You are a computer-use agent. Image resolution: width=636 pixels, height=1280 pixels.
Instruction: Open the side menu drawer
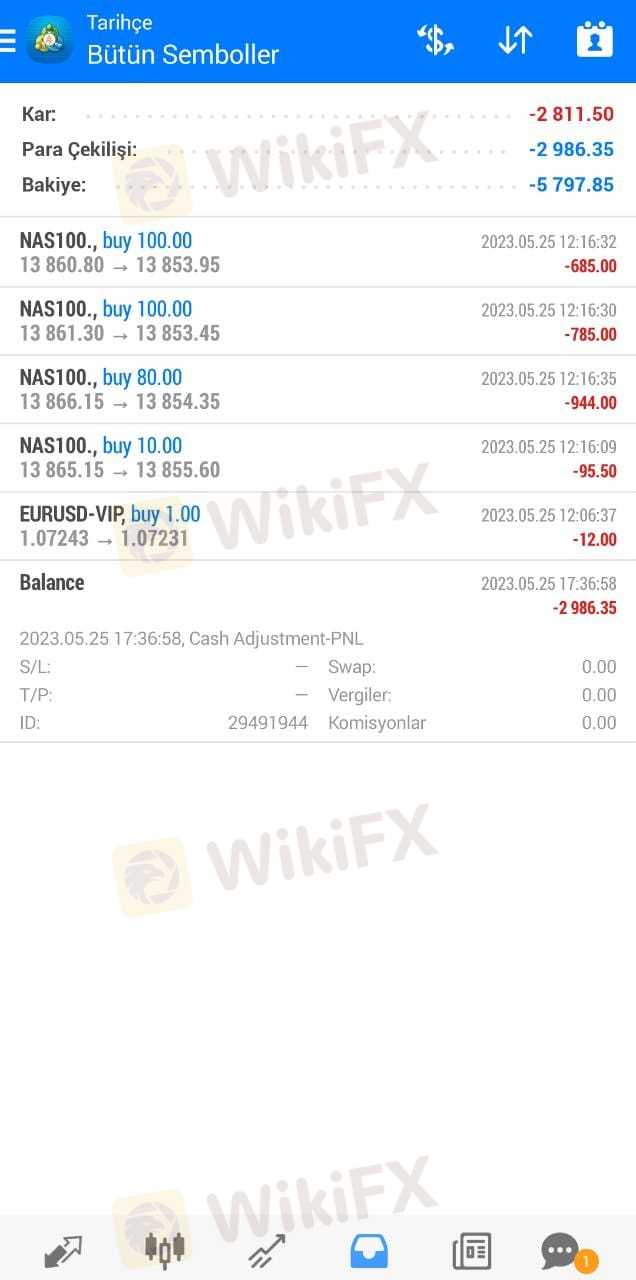7,41
